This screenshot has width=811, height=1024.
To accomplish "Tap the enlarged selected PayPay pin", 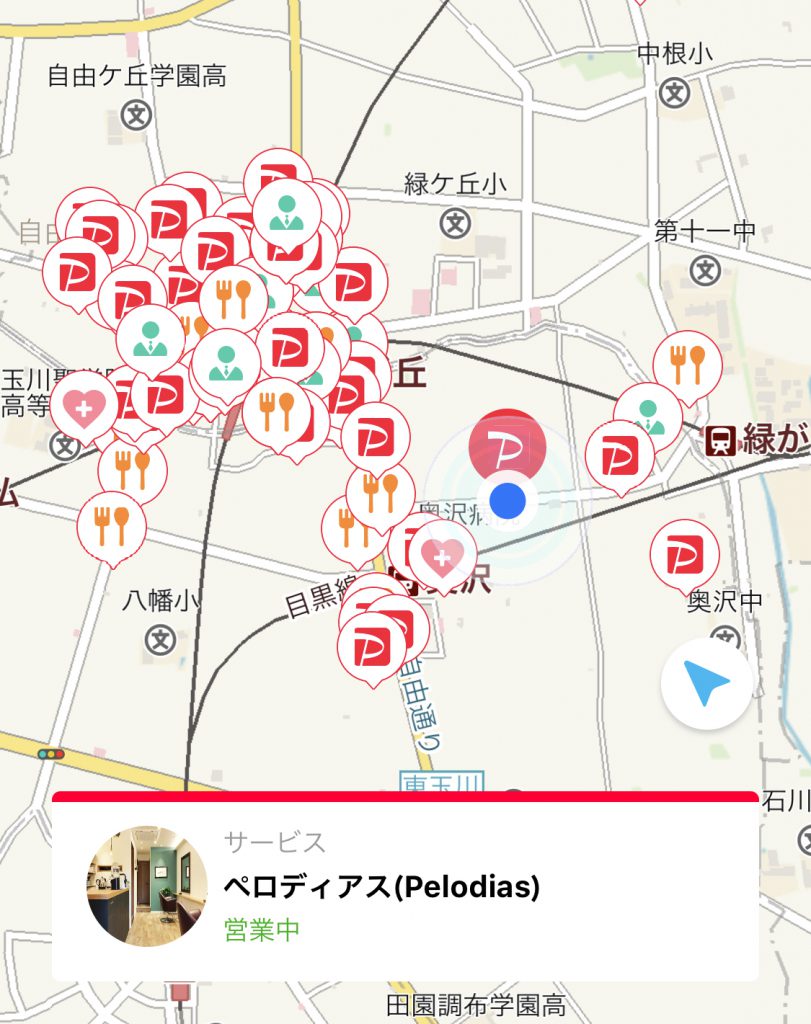I will (507, 444).
